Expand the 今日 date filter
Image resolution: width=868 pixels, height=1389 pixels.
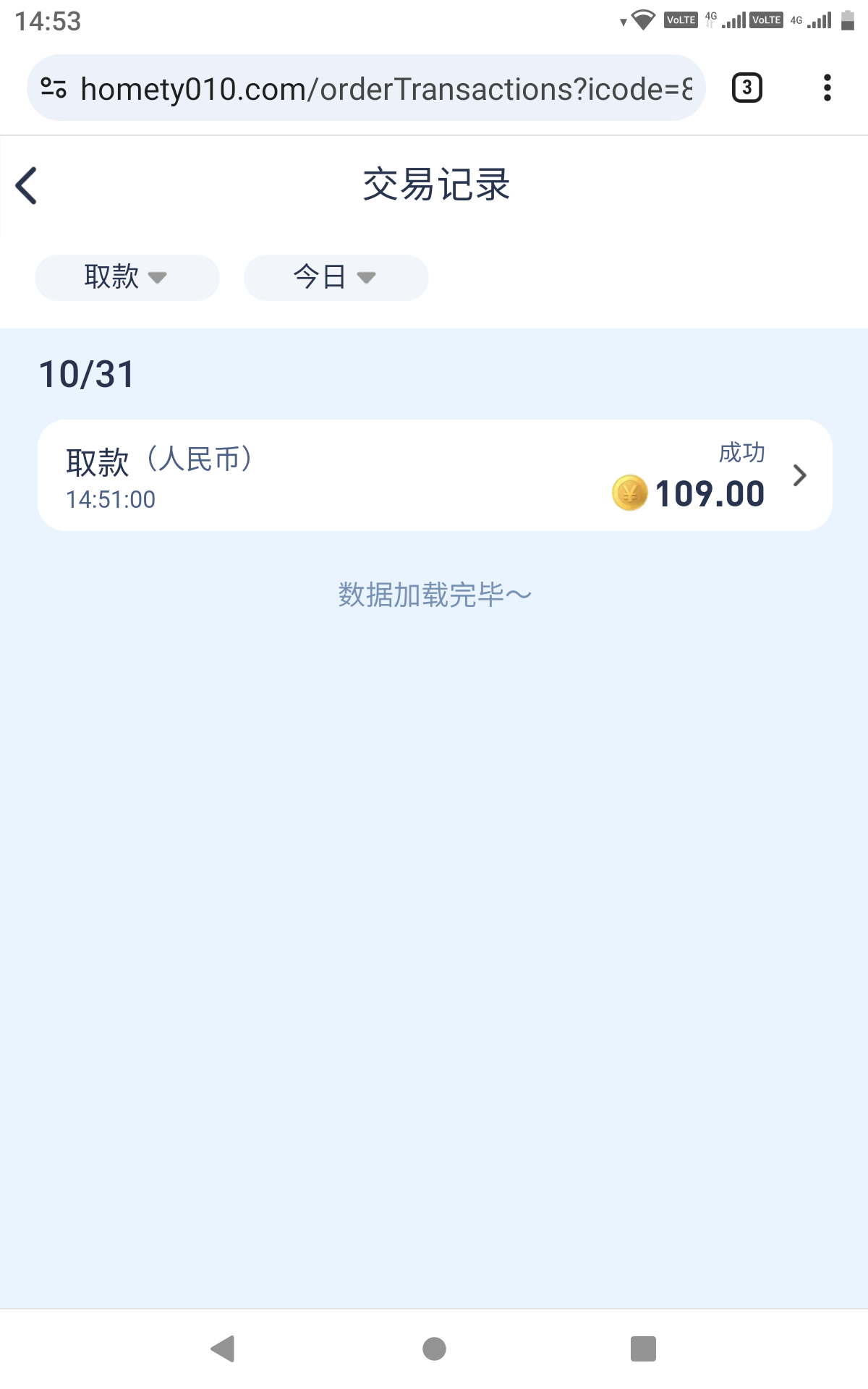pyautogui.click(x=336, y=277)
